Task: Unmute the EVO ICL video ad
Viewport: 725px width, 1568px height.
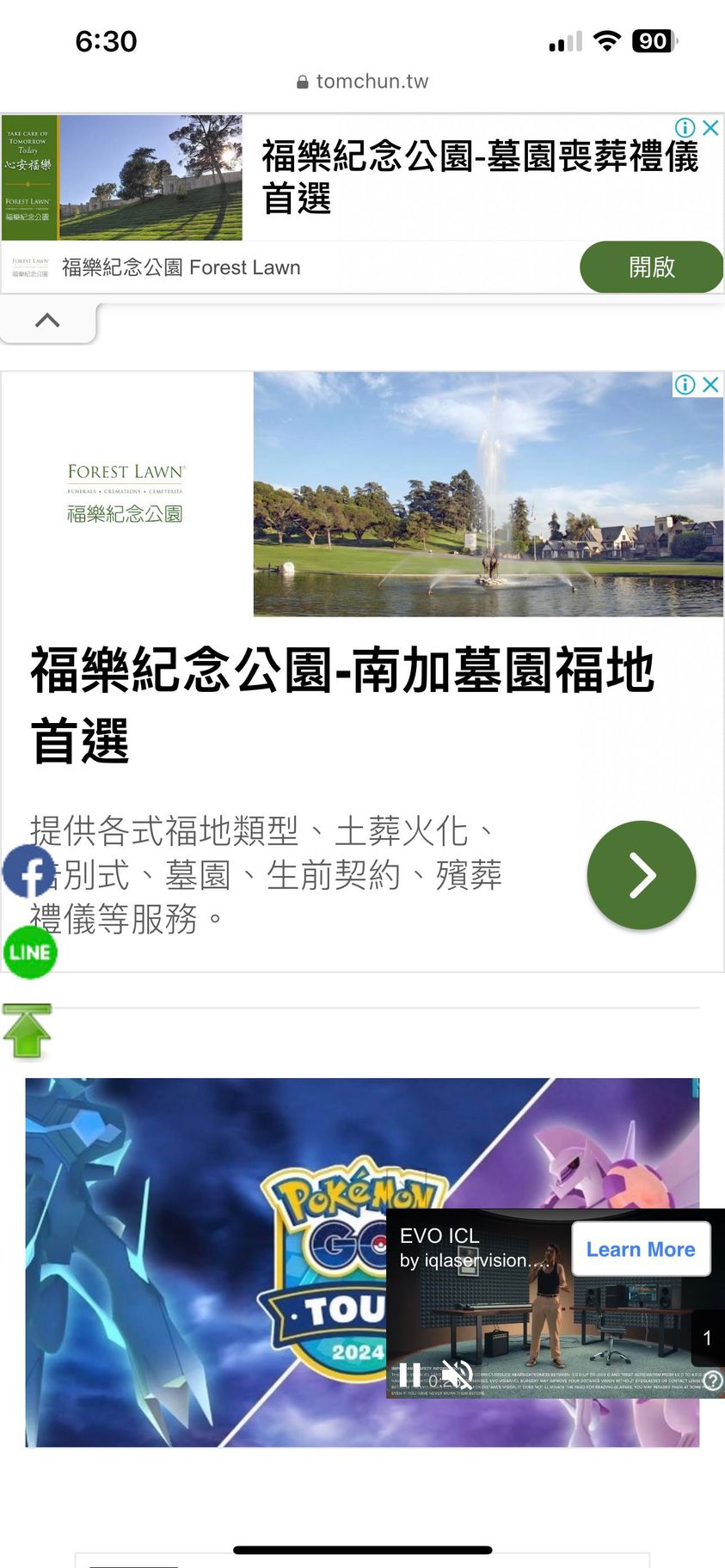Action: pos(457,1375)
